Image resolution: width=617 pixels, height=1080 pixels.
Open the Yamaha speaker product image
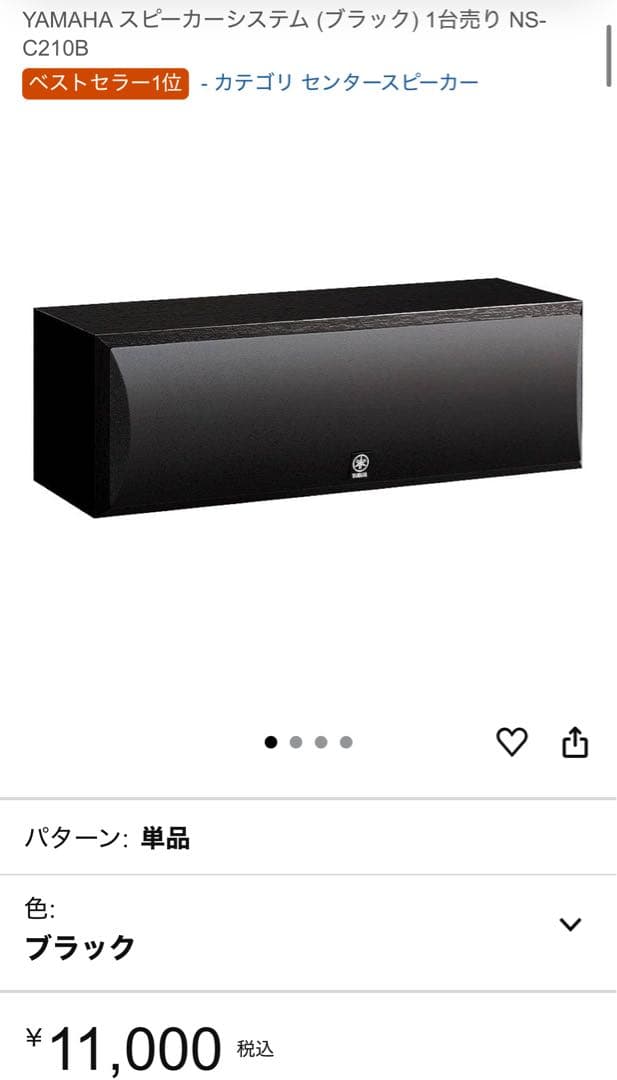(x=308, y=398)
